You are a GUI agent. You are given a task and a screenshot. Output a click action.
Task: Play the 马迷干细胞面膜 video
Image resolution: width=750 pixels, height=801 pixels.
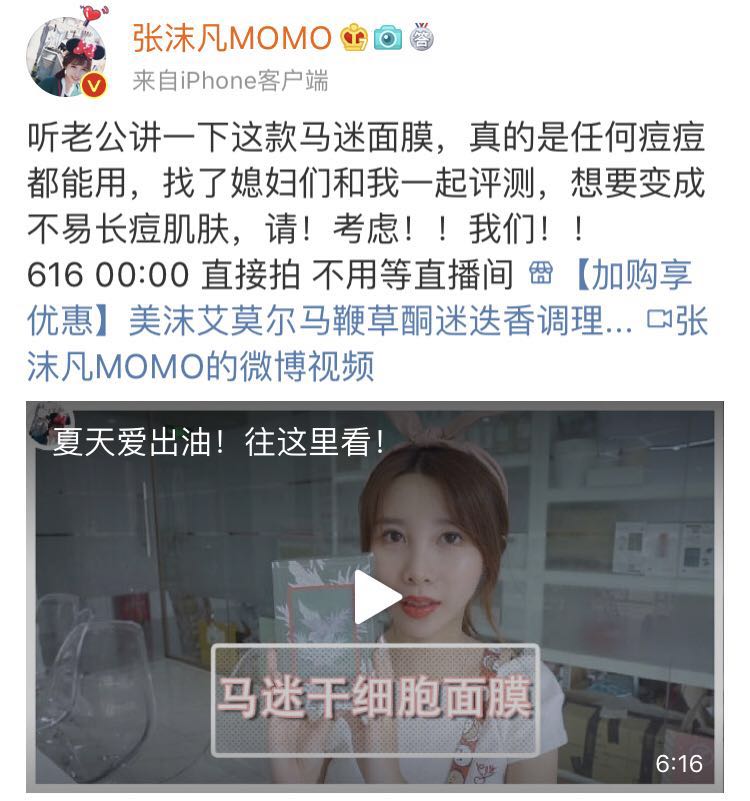tap(376, 598)
